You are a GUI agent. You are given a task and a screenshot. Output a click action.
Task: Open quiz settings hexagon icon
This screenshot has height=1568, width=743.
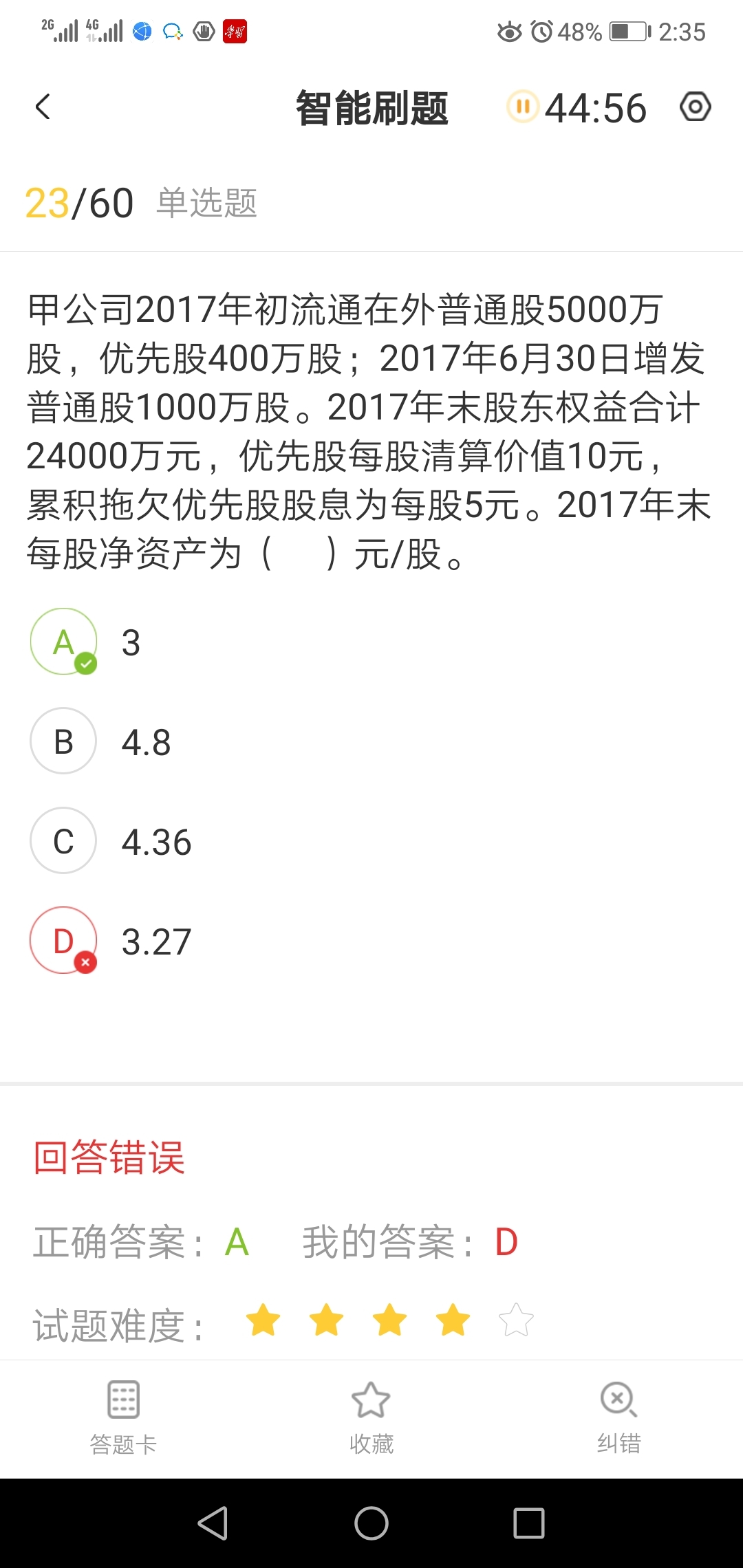click(695, 107)
